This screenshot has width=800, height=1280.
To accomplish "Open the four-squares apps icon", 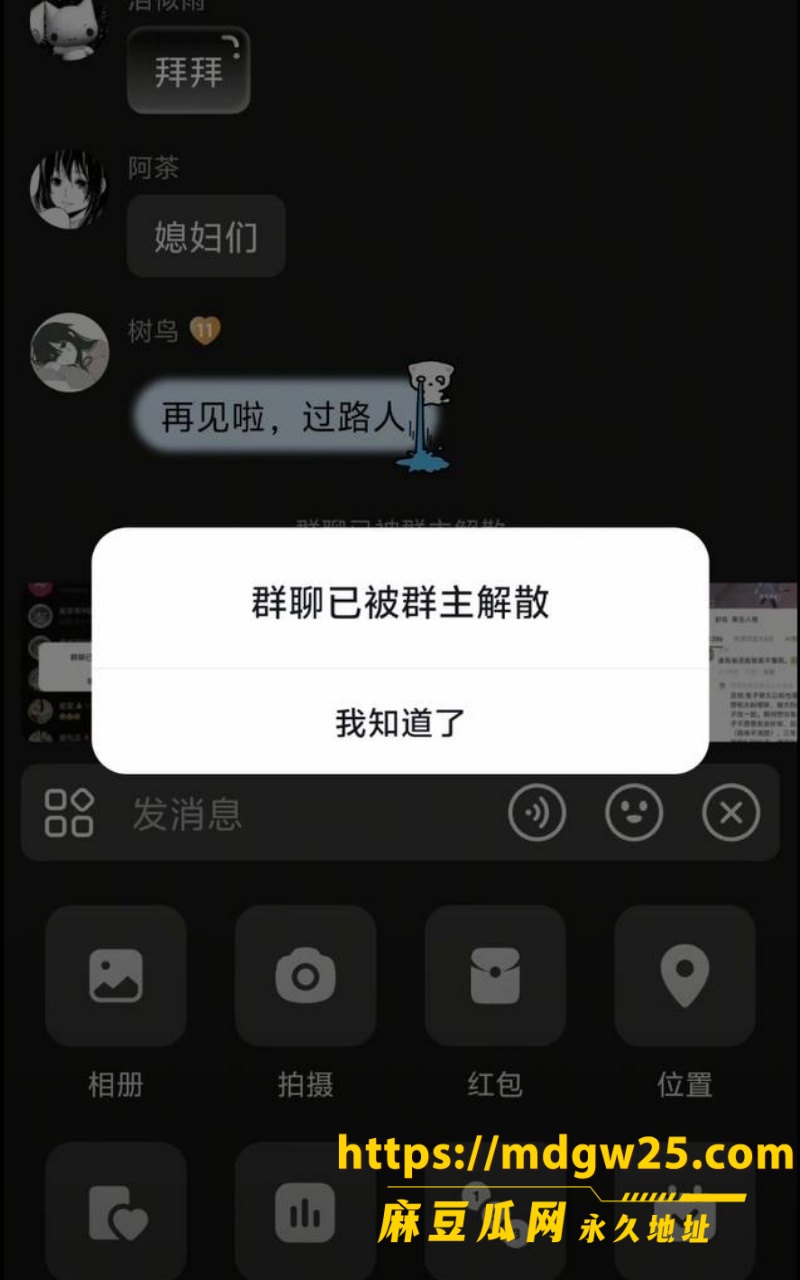I will tap(69, 813).
